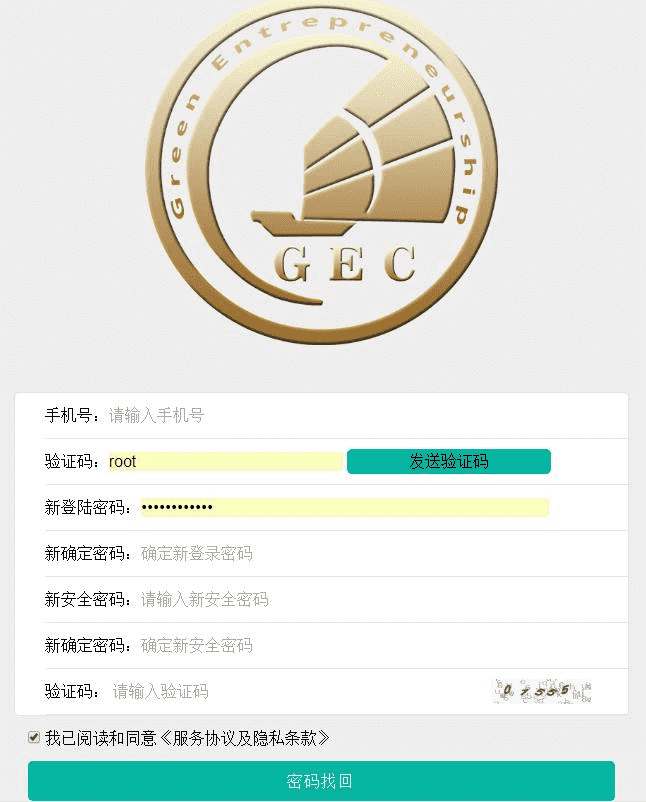Image resolution: width=646 pixels, height=802 pixels.
Task: Refresh the captcha image
Action: tap(541, 691)
